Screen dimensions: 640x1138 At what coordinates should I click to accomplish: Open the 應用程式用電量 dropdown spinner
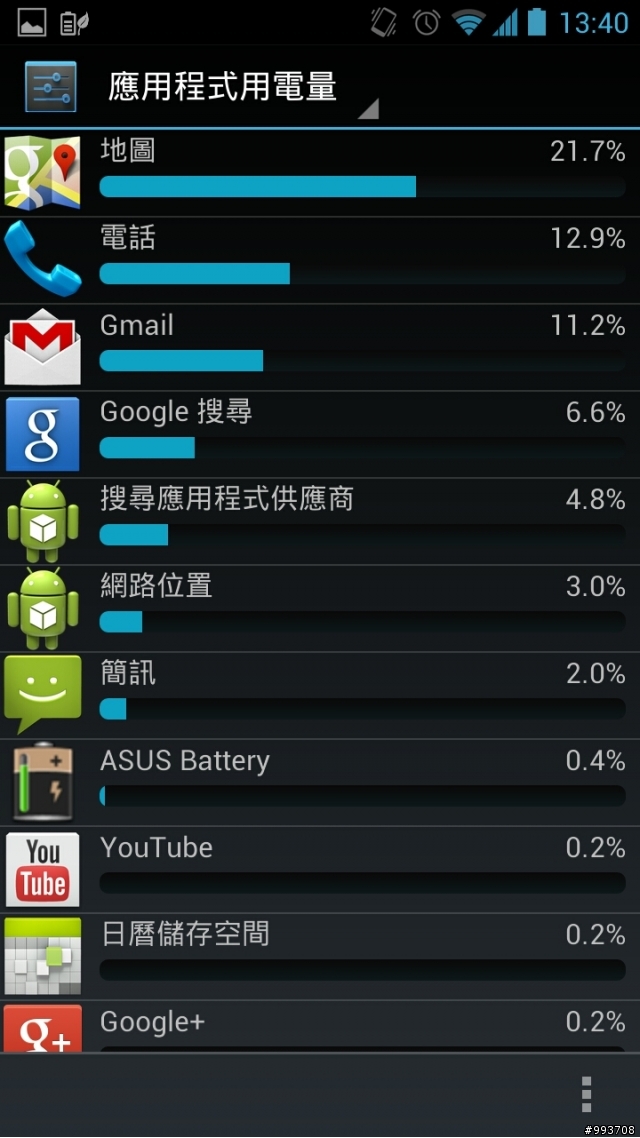(240, 88)
